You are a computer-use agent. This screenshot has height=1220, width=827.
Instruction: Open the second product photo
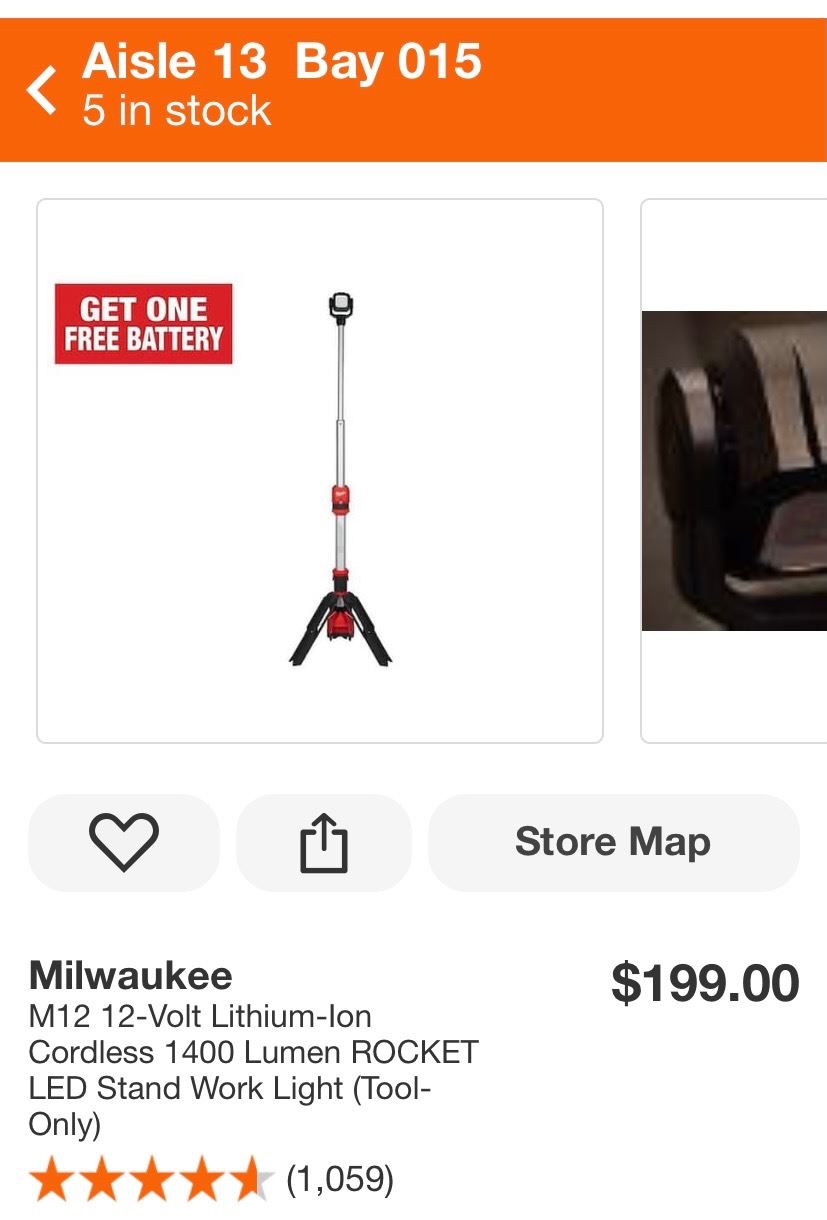(735, 471)
